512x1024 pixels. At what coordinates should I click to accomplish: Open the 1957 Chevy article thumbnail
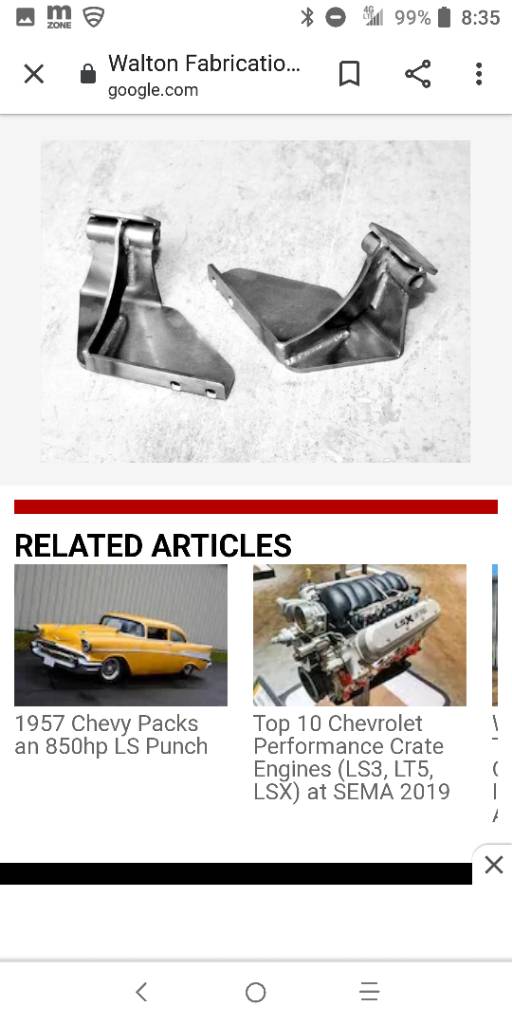121,635
